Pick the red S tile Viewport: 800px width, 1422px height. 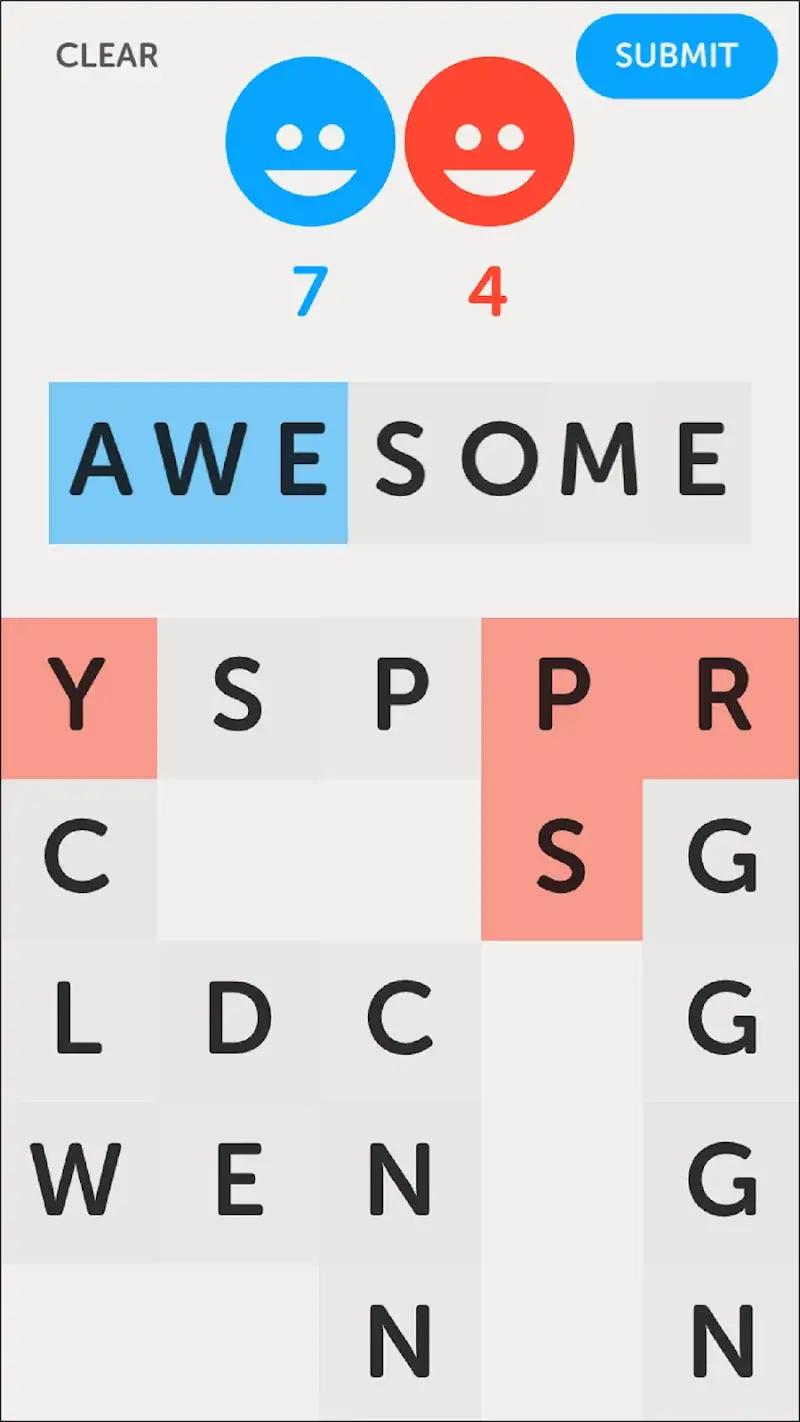561,858
